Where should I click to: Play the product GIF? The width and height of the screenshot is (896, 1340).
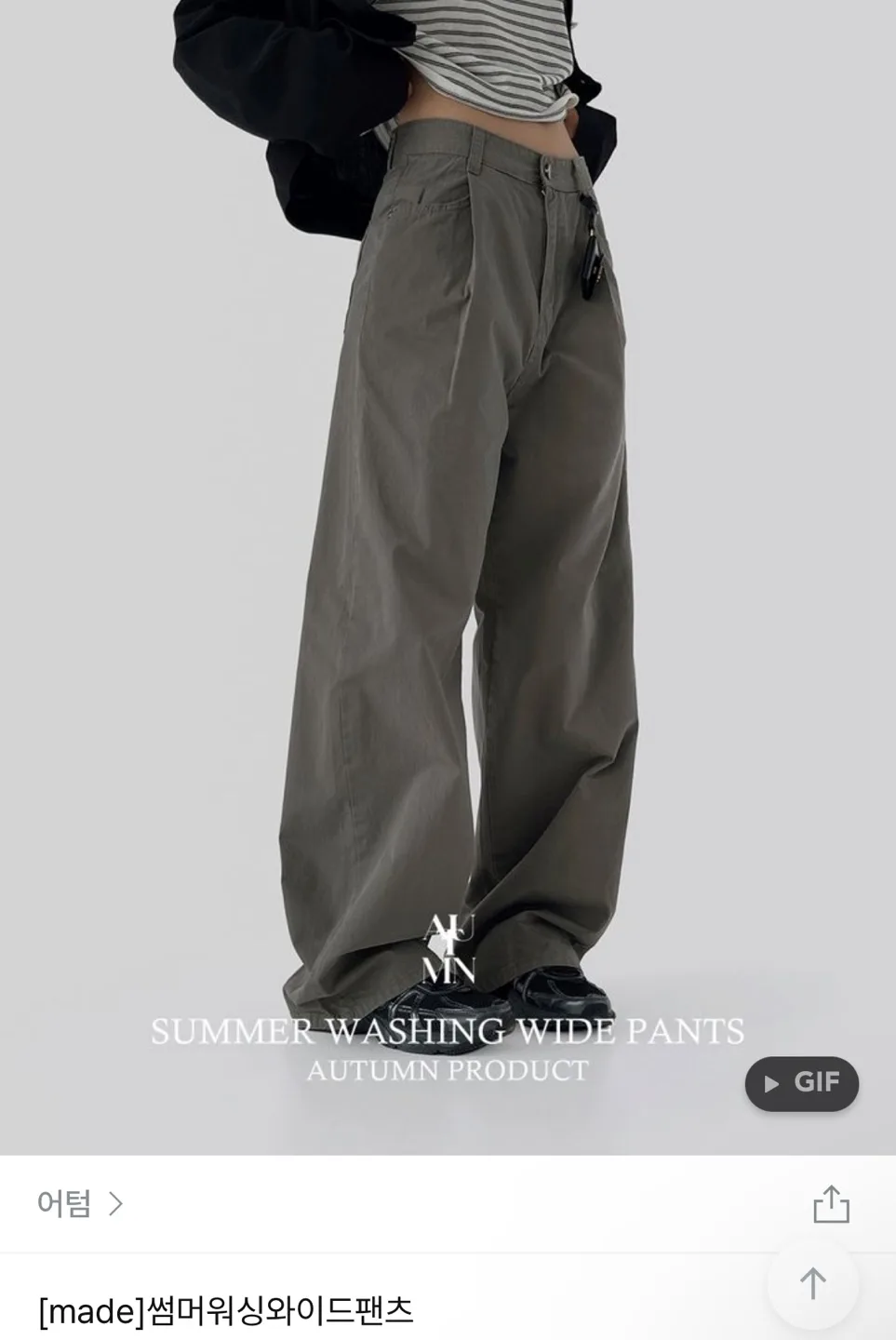(x=801, y=1083)
